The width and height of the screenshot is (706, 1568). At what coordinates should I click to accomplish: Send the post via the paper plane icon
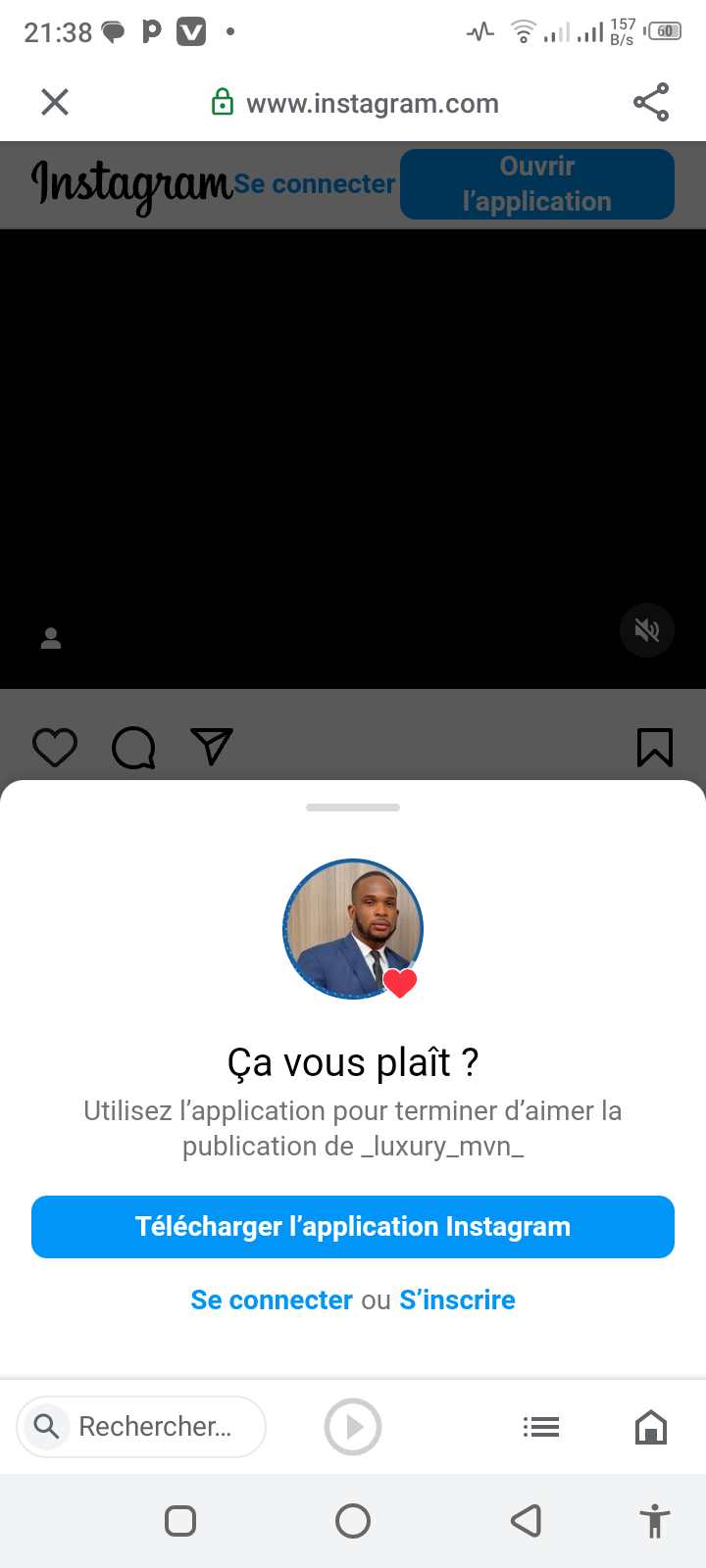pos(212,748)
